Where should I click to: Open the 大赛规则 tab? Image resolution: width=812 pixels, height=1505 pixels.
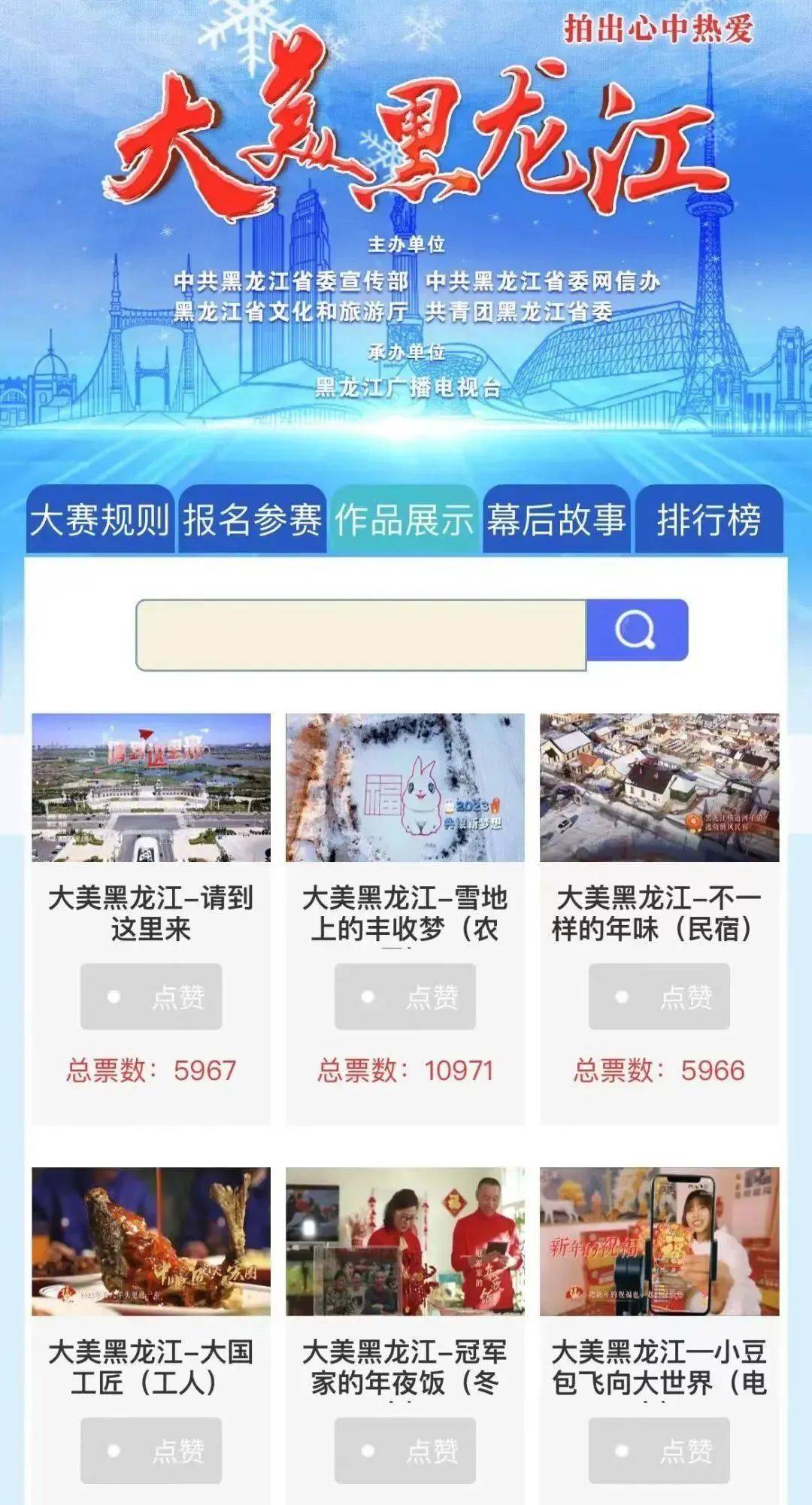[100, 520]
